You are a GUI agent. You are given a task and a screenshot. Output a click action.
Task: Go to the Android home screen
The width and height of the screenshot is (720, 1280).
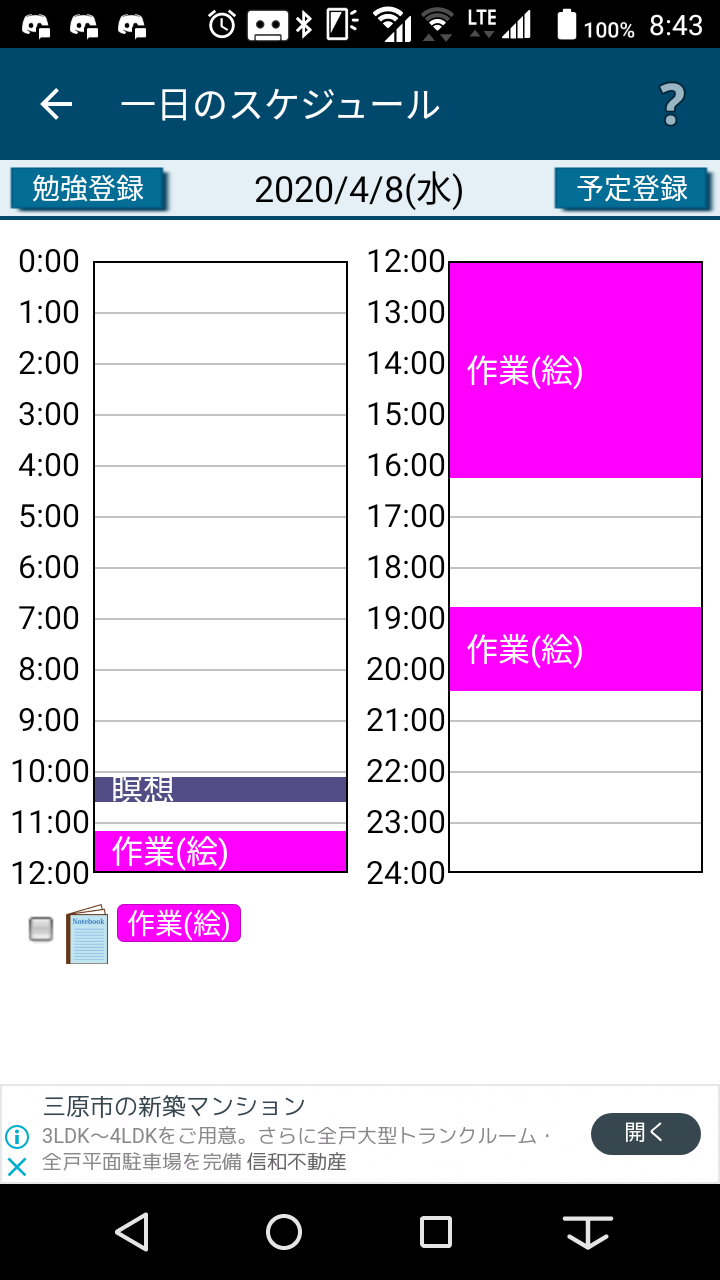pos(284,1232)
